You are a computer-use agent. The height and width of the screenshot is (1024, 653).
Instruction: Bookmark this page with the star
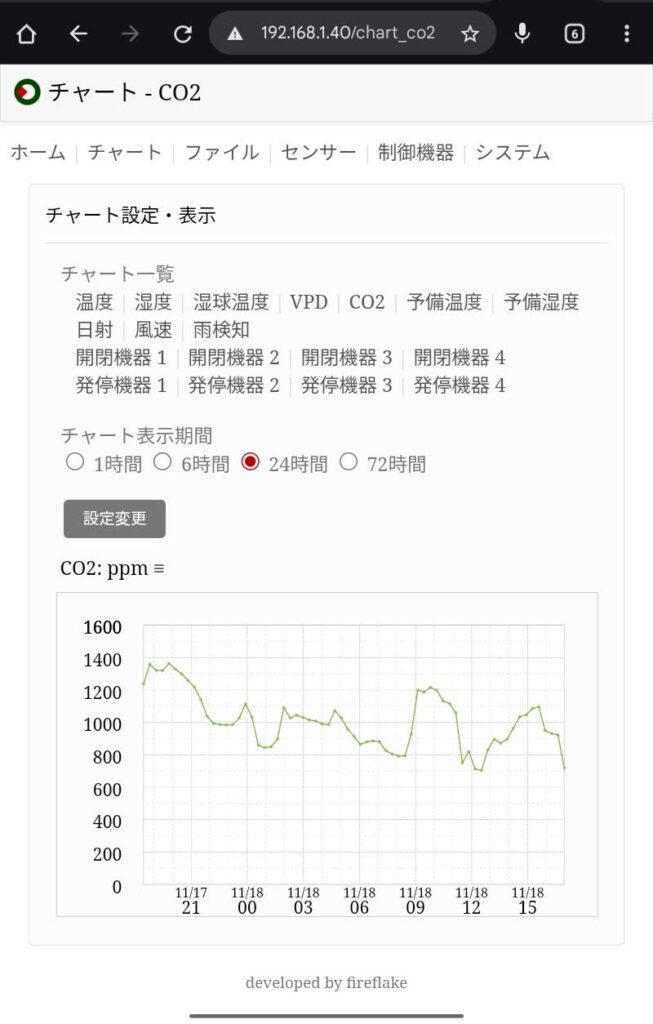470,34
